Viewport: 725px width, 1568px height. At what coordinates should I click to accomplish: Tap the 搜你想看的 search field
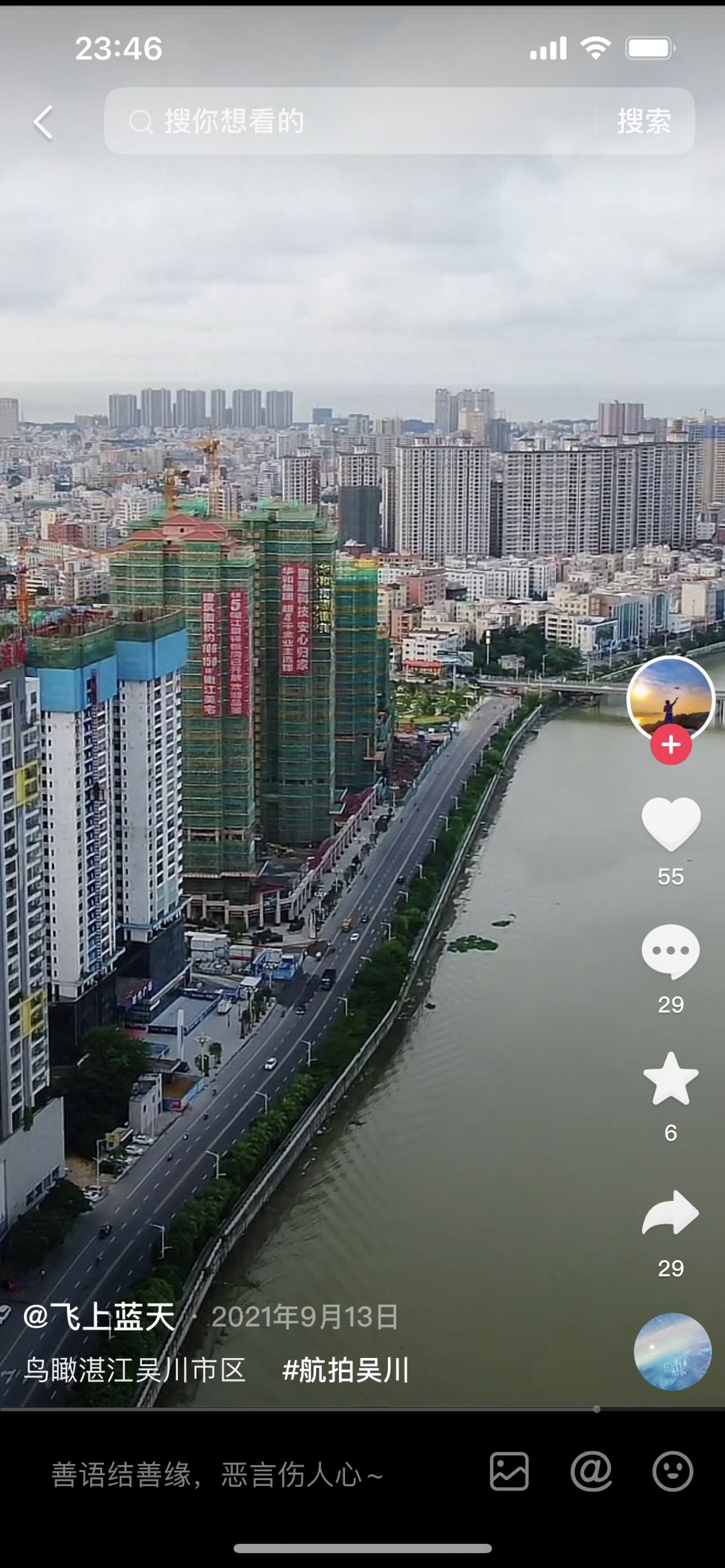point(349,121)
